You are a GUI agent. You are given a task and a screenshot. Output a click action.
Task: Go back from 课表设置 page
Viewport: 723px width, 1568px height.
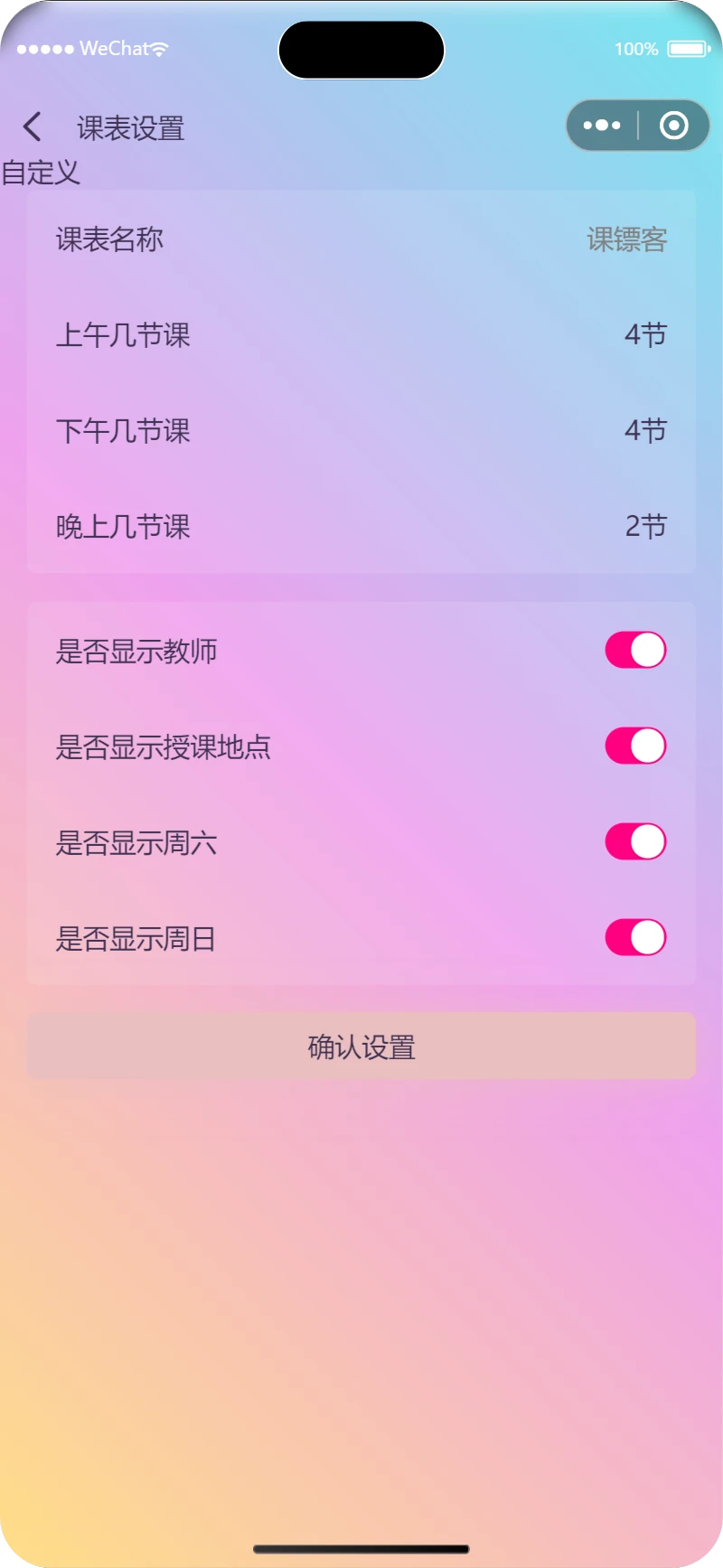[33, 127]
